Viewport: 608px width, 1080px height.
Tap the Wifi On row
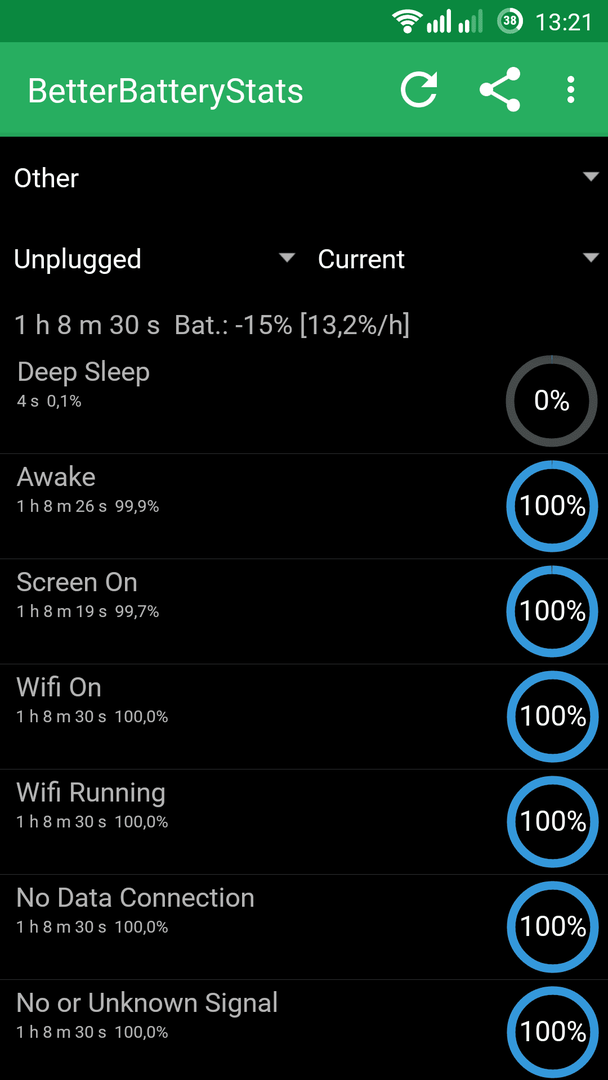point(304,717)
